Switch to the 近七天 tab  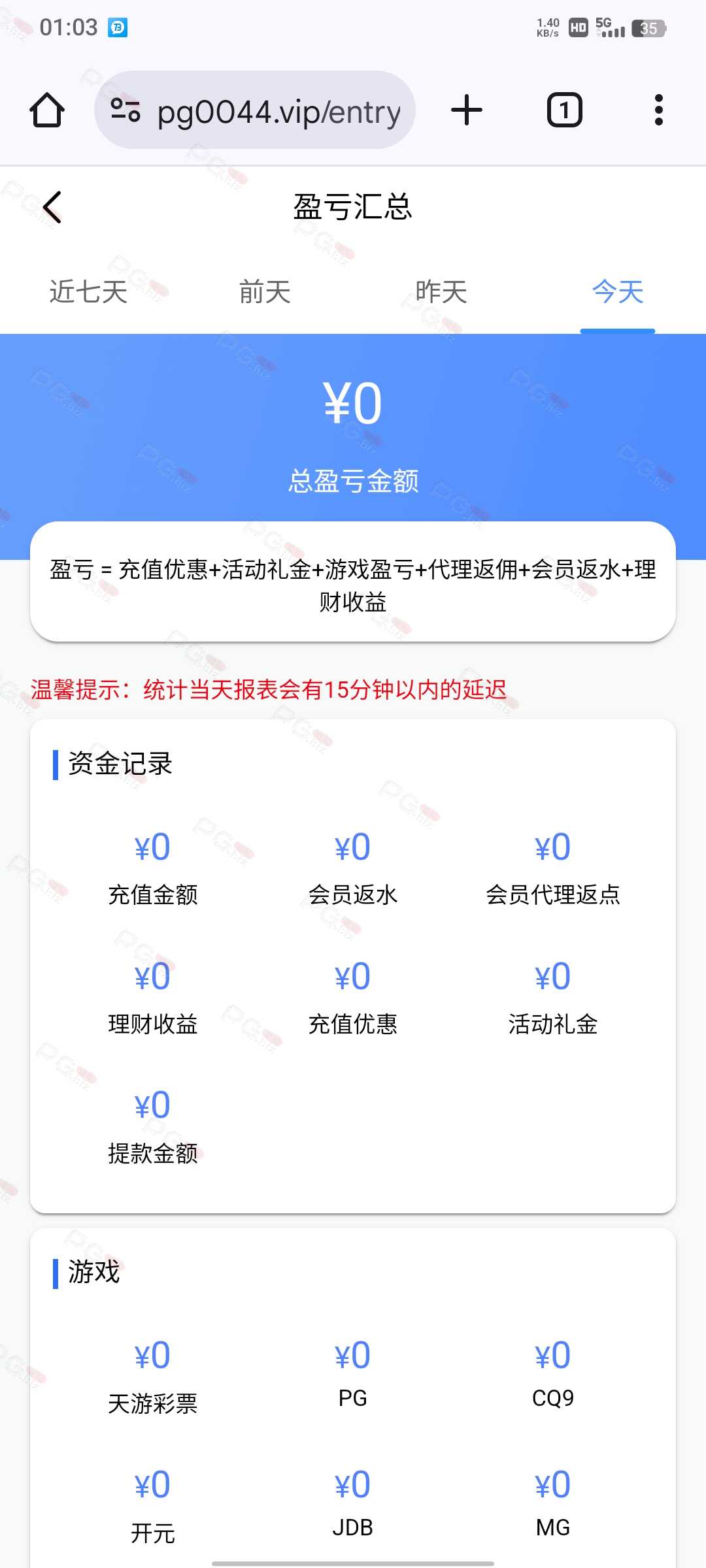[x=88, y=292]
